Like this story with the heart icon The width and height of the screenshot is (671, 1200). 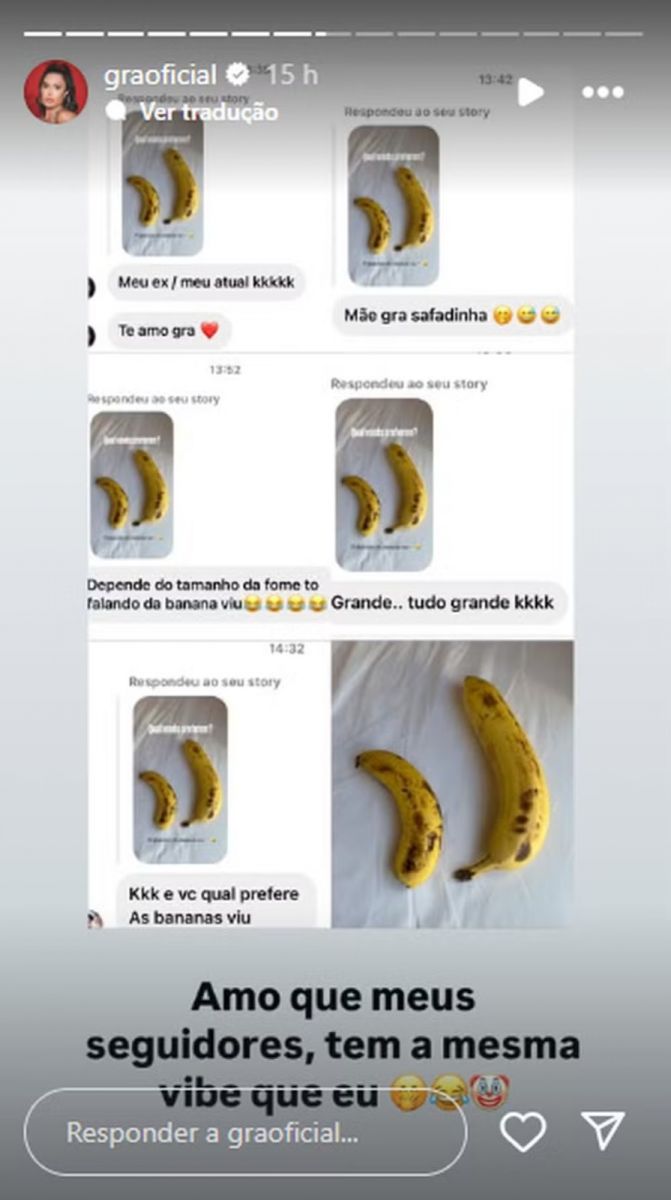[523, 1131]
